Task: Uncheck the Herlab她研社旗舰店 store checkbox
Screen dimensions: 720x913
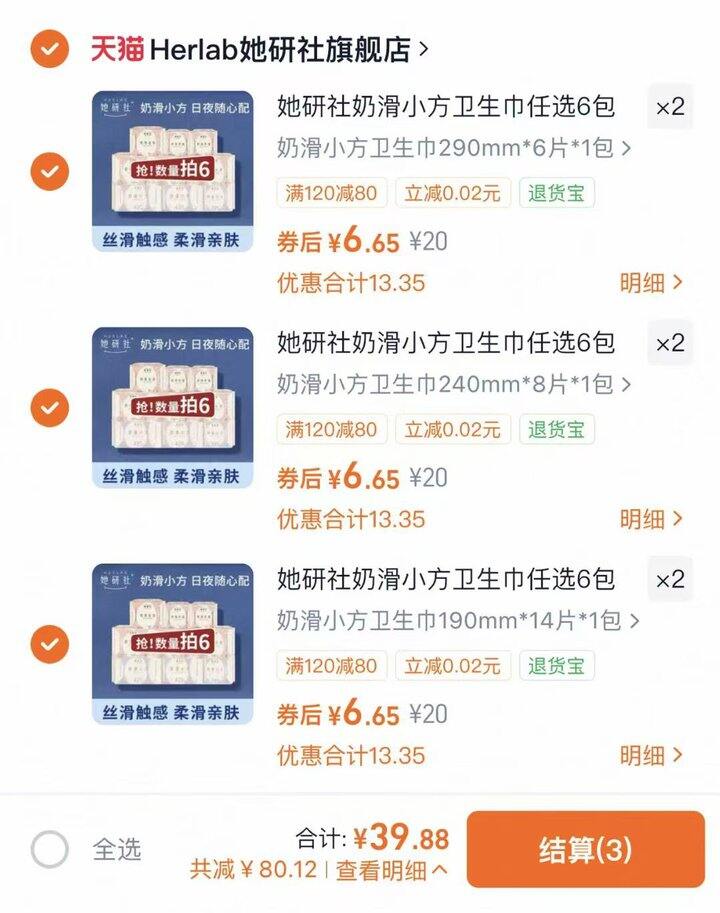Action: click(x=49, y=48)
